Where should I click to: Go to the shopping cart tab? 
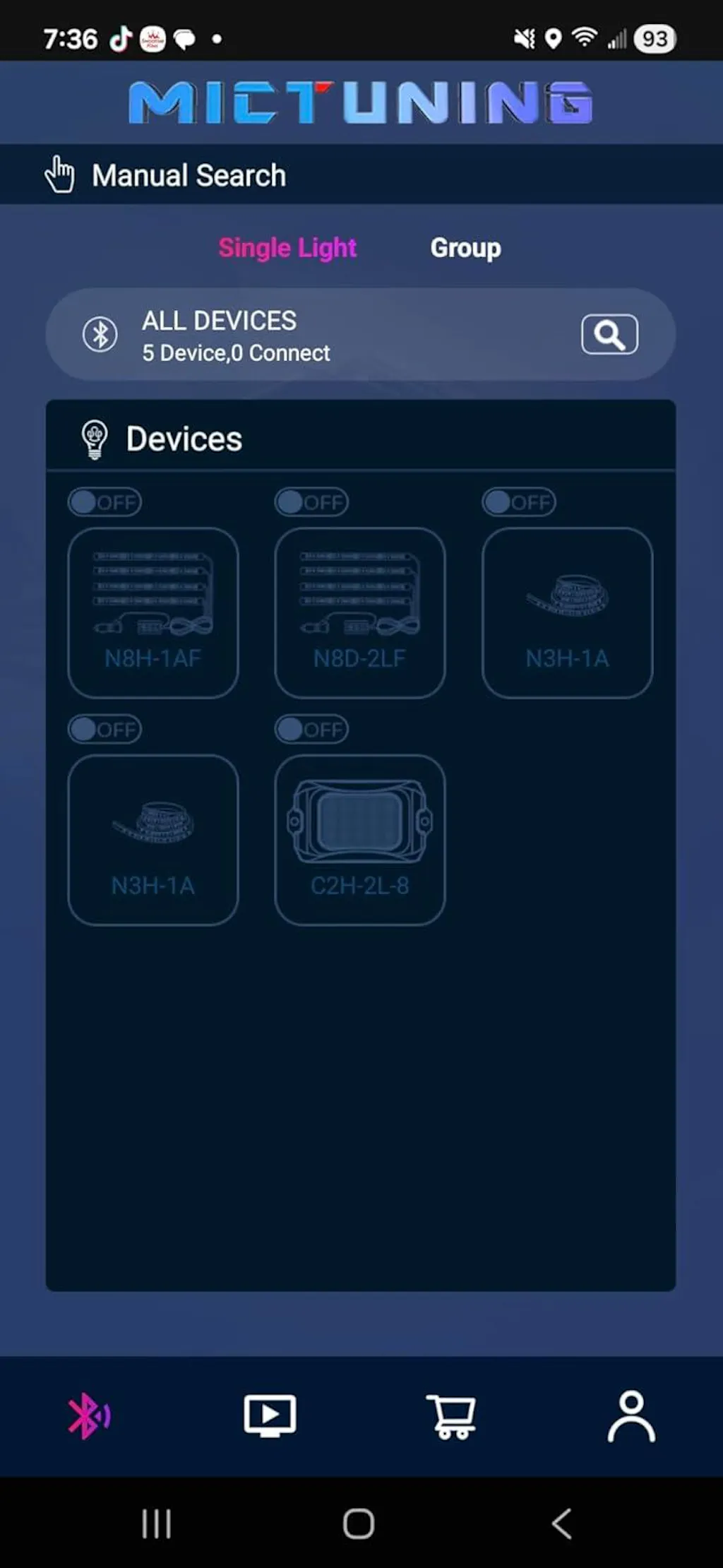(451, 1416)
